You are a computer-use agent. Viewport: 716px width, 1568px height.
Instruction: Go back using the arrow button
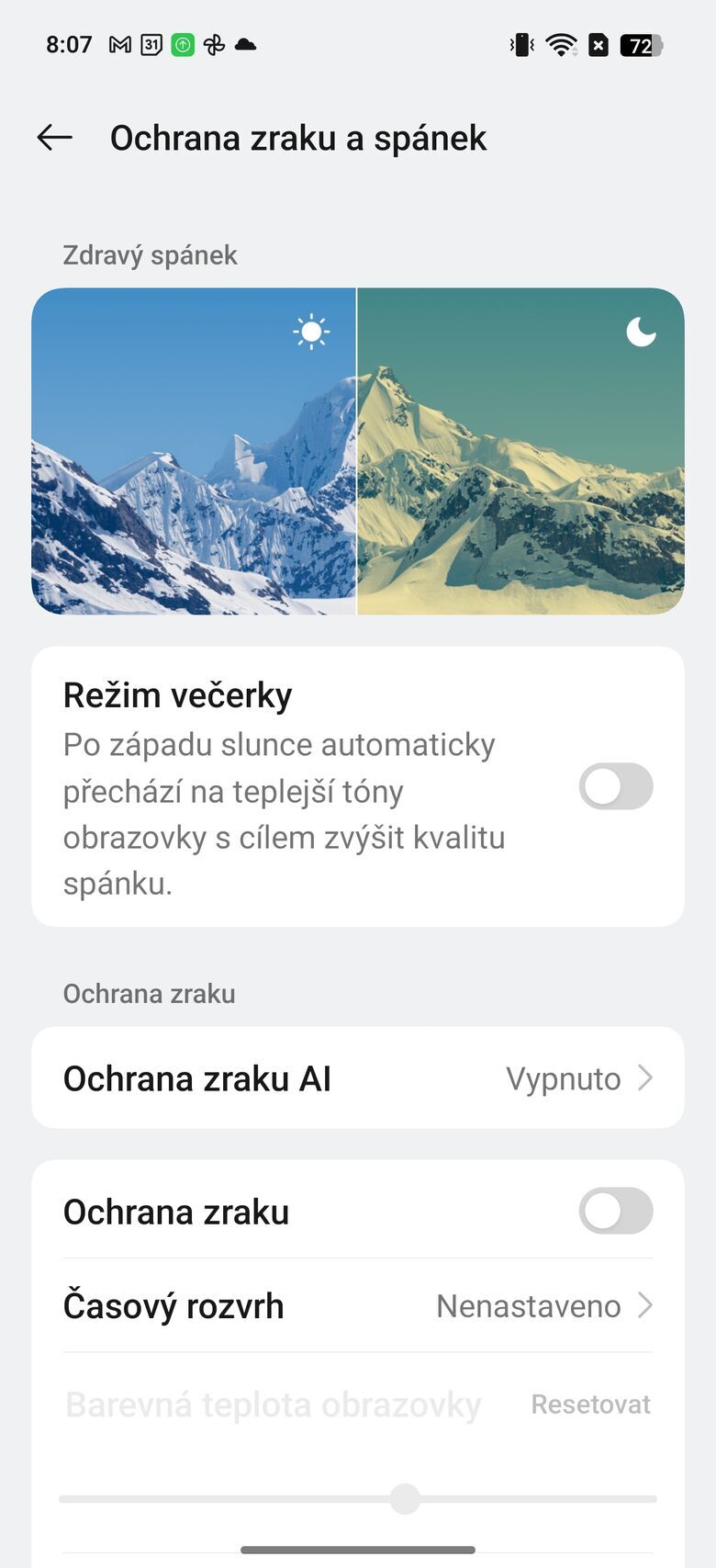tap(53, 138)
